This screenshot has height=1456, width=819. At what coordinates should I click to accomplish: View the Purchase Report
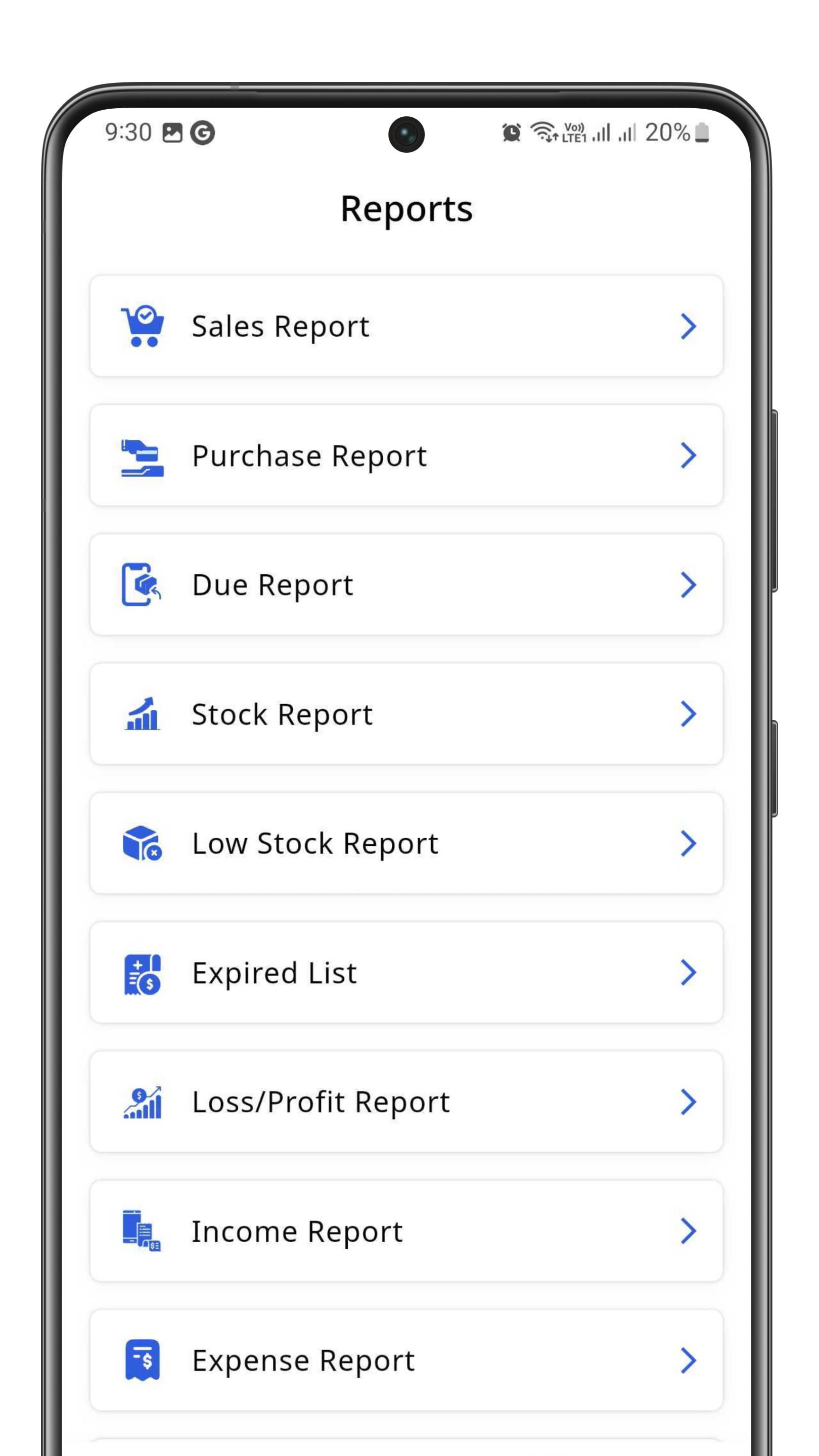pyautogui.click(x=406, y=456)
